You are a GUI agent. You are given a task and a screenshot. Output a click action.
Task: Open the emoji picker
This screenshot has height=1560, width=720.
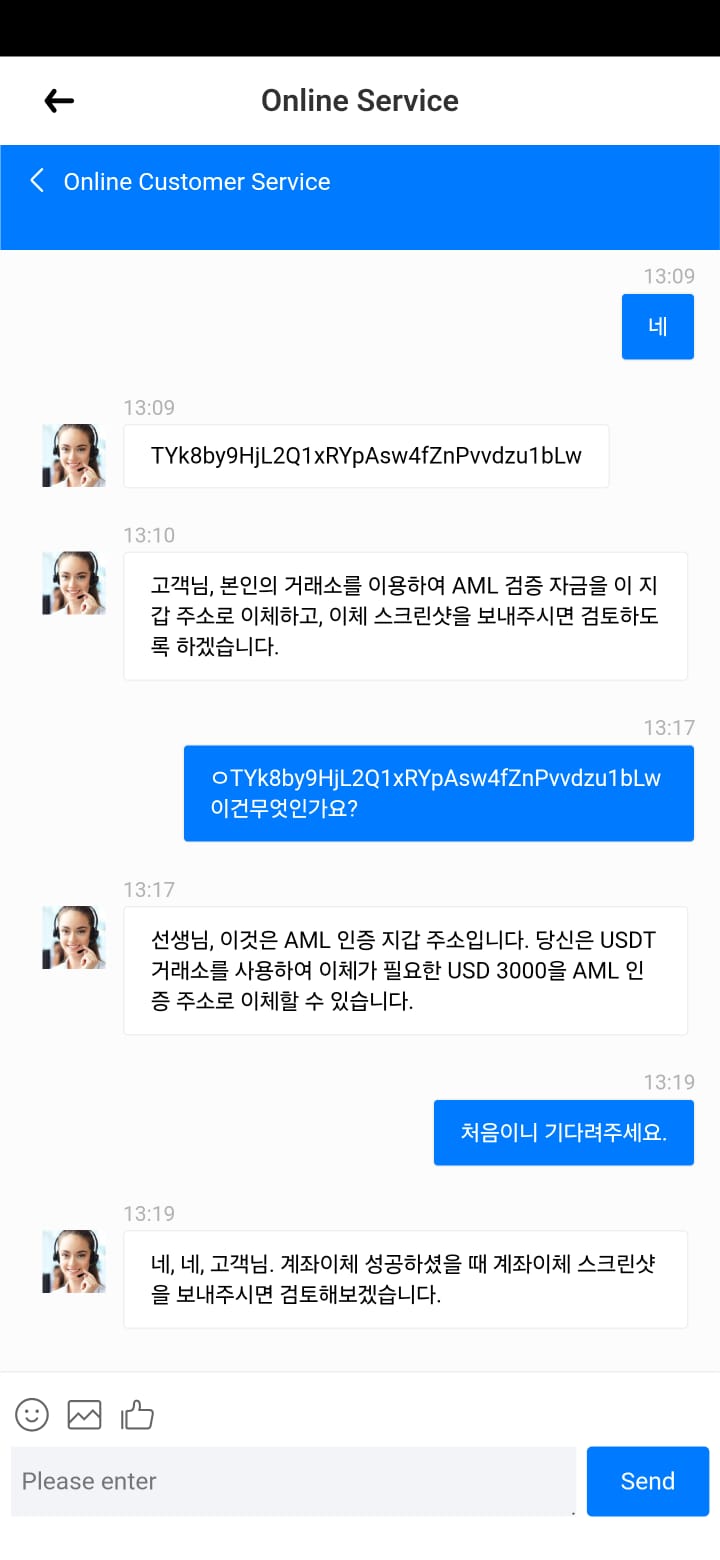[x=32, y=1414]
